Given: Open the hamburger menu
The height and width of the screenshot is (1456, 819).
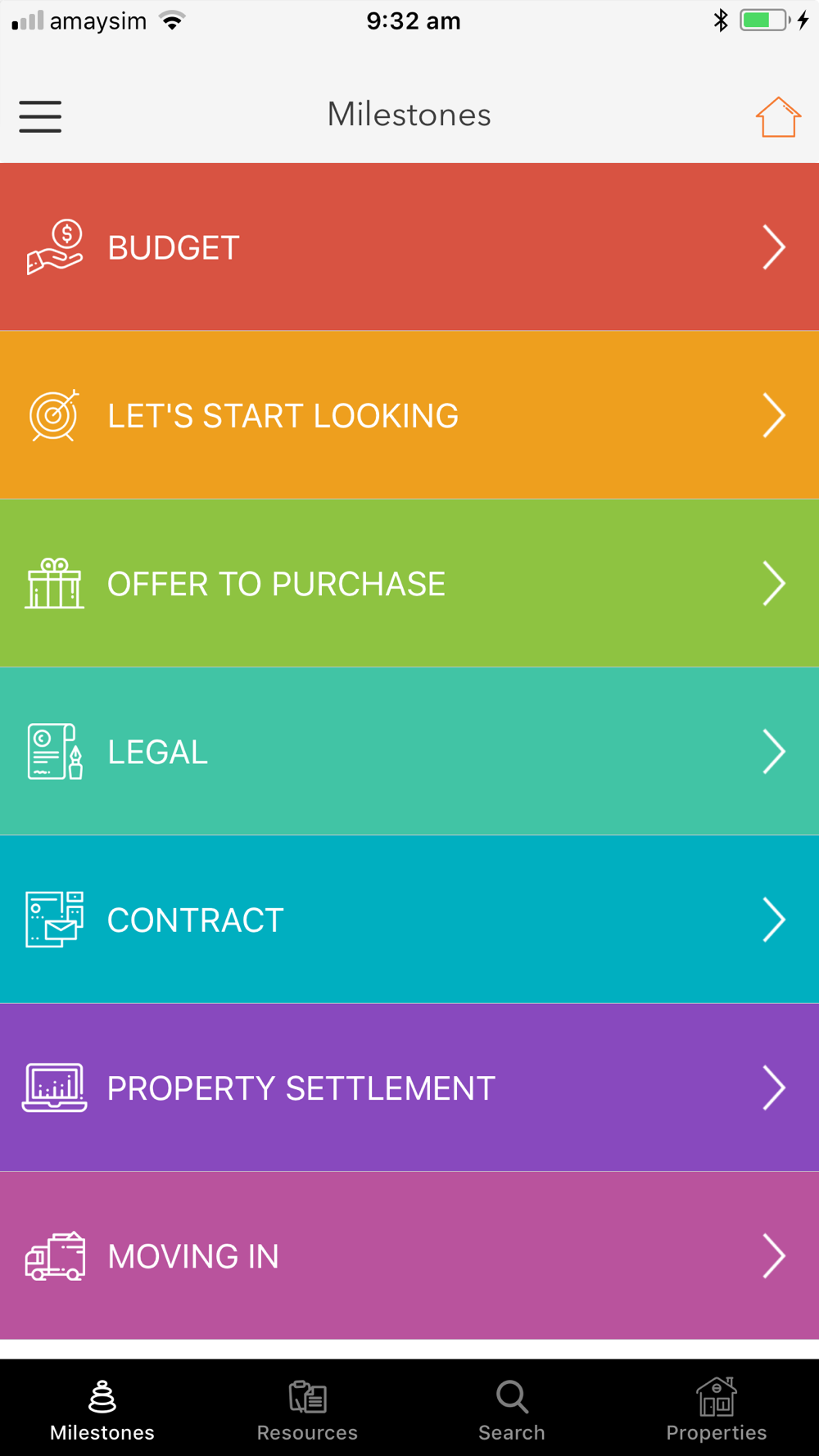Looking at the screenshot, I should pyautogui.click(x=40, y=116).
